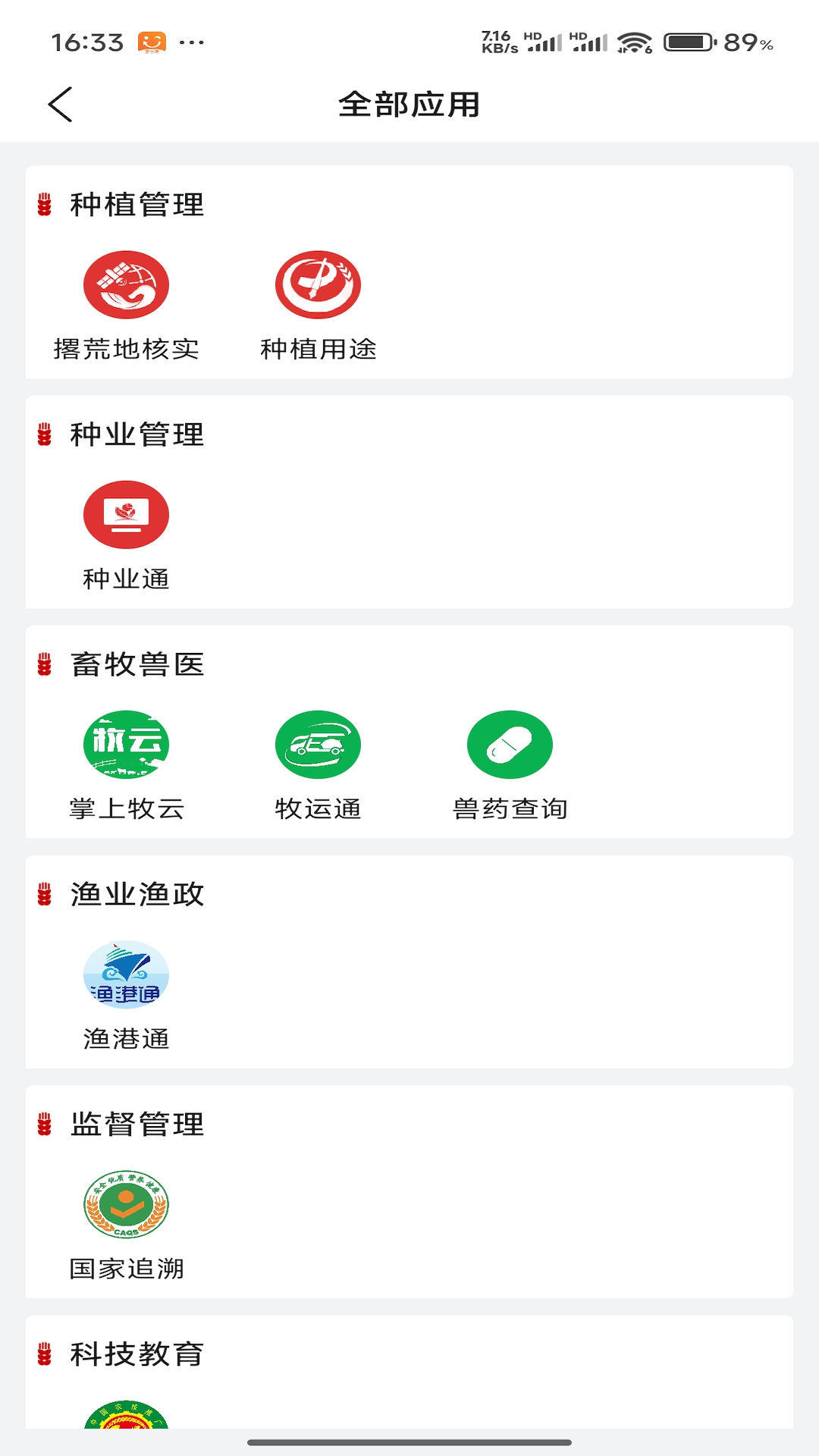Tap the 全部应用 page title

409,106
